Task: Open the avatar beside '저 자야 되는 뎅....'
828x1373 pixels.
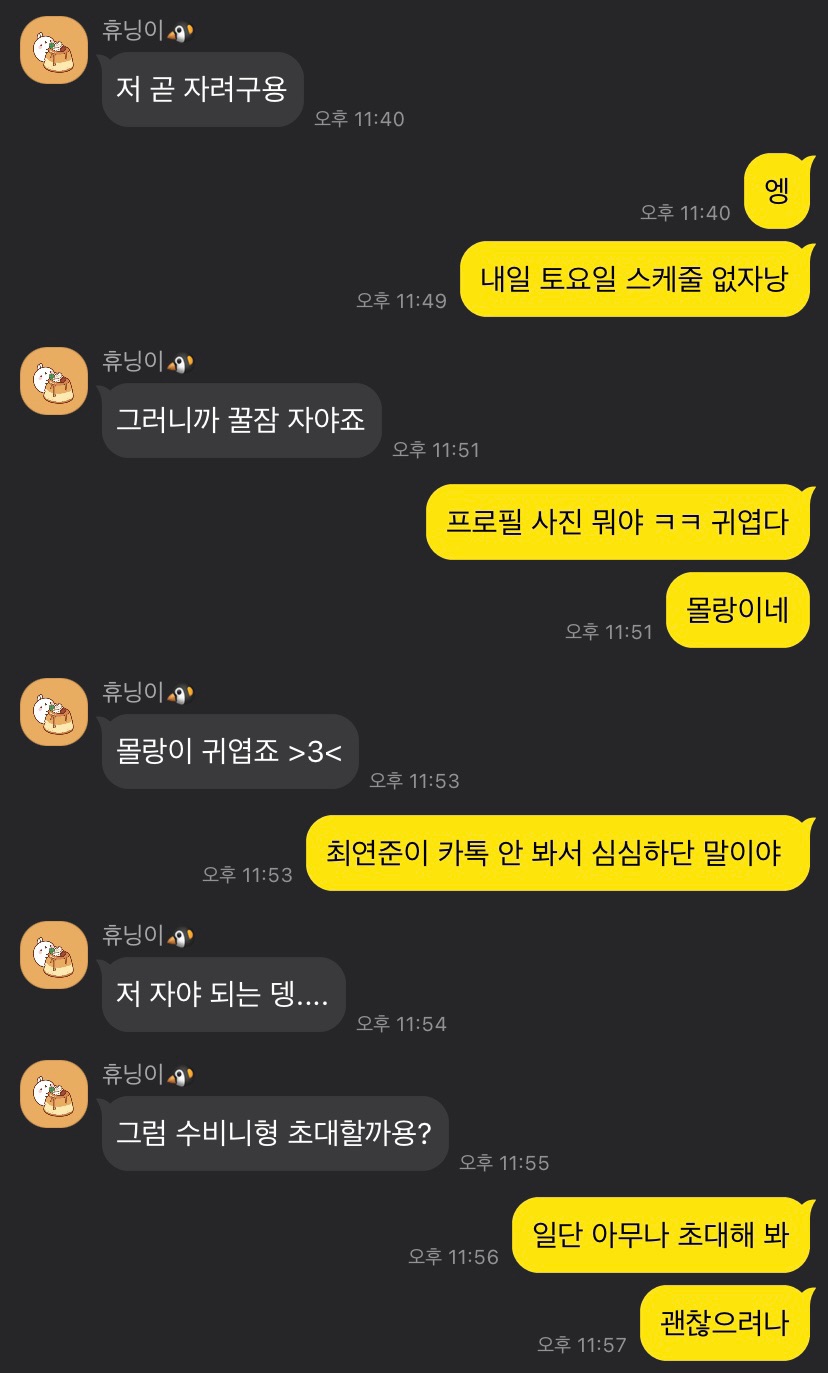Action: (54, 955)
